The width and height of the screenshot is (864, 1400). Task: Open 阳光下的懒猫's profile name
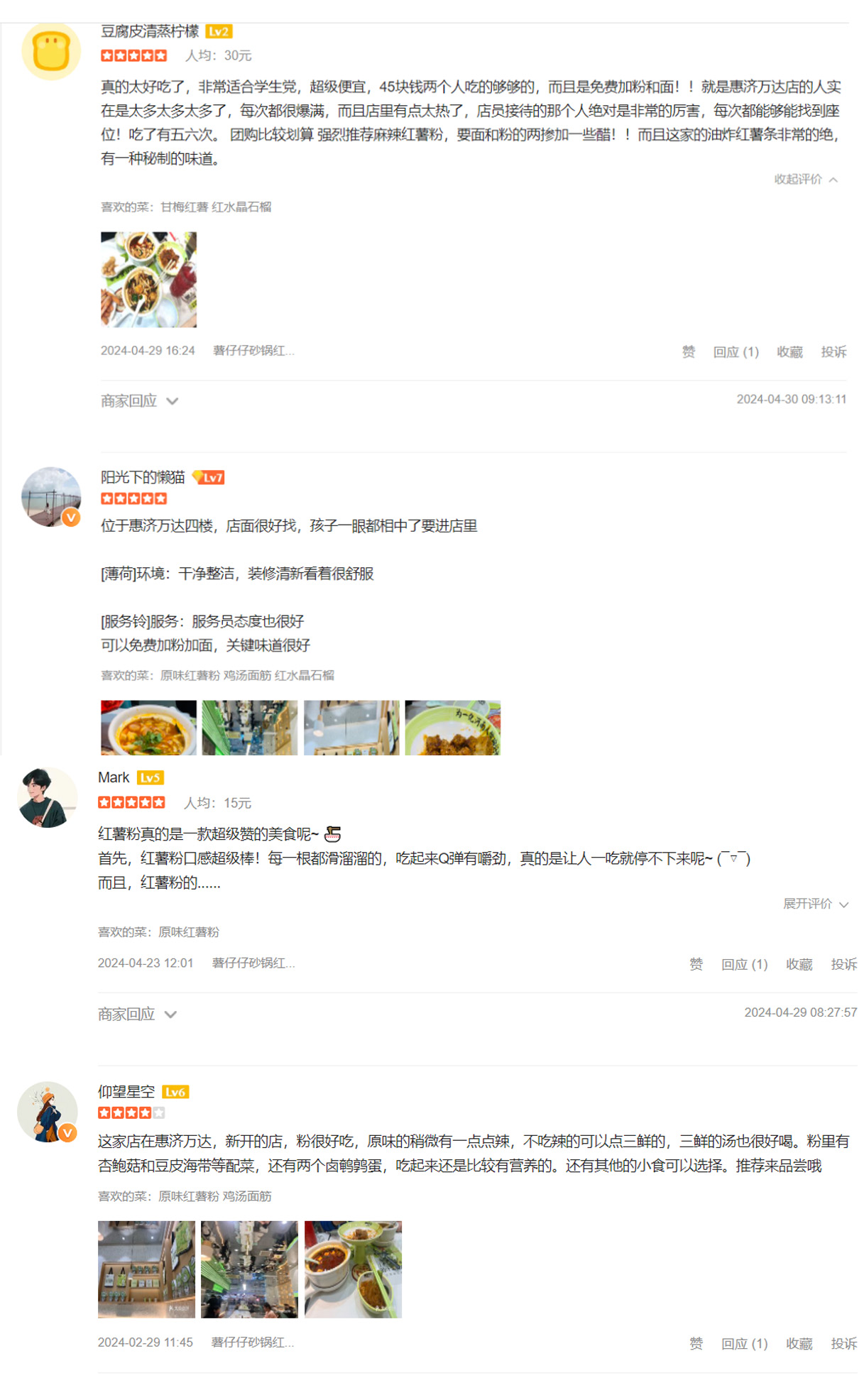click(x=143, y=477)
